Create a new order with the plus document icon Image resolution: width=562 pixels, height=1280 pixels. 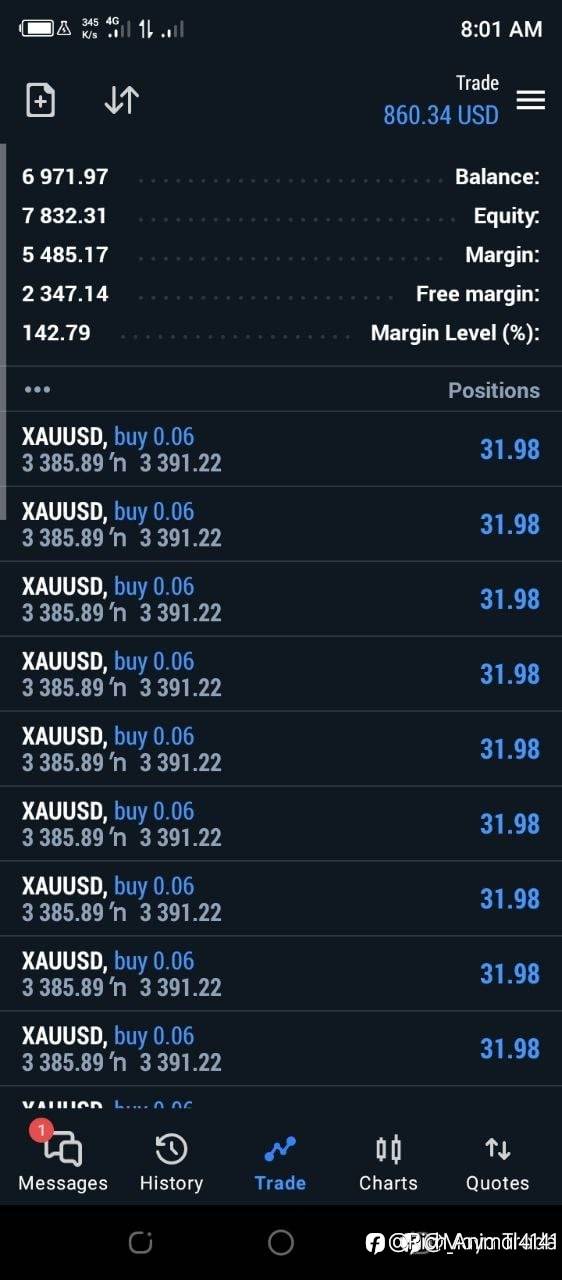[40, 100]
